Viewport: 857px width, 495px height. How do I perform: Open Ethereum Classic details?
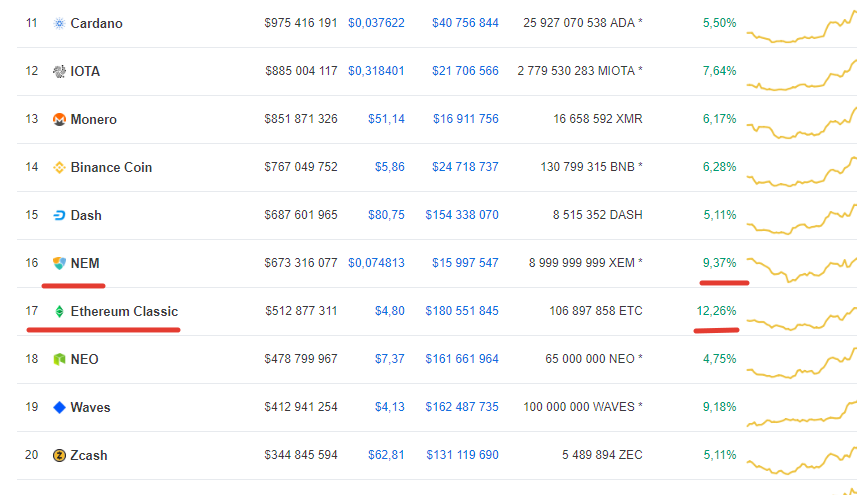click(x=124, y=311)
